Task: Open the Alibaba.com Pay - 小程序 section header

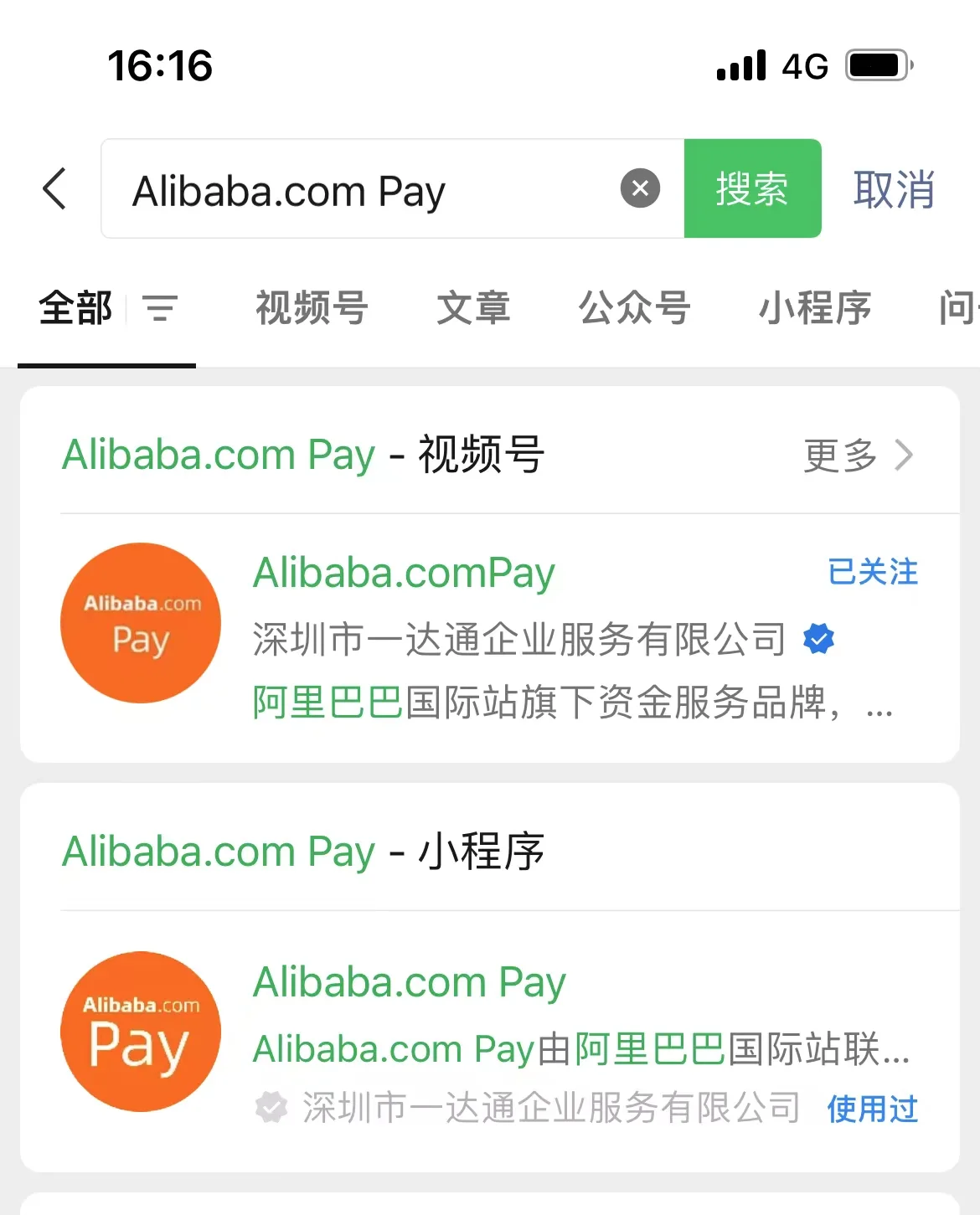Action: pos(302,851)
